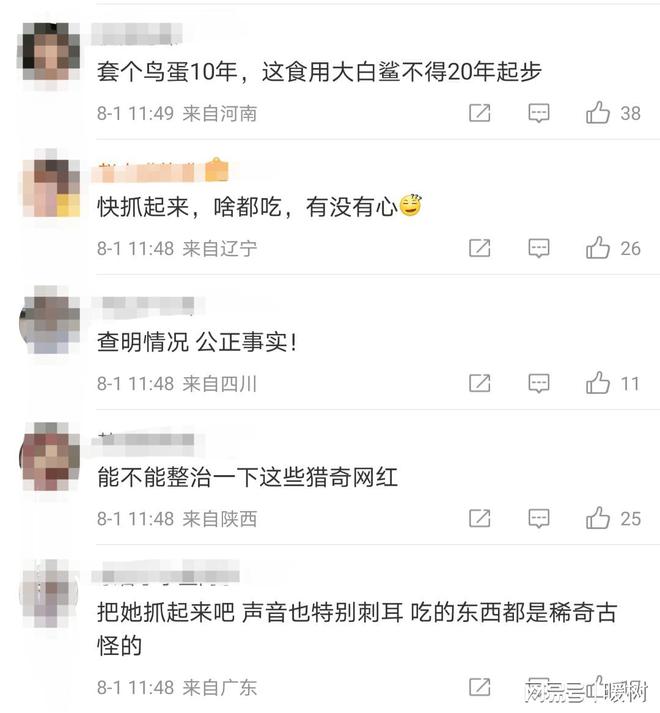The height and width of the screenshot is (713, 660).
Task: Repost the comment from 广东
Action: point(480,688)
